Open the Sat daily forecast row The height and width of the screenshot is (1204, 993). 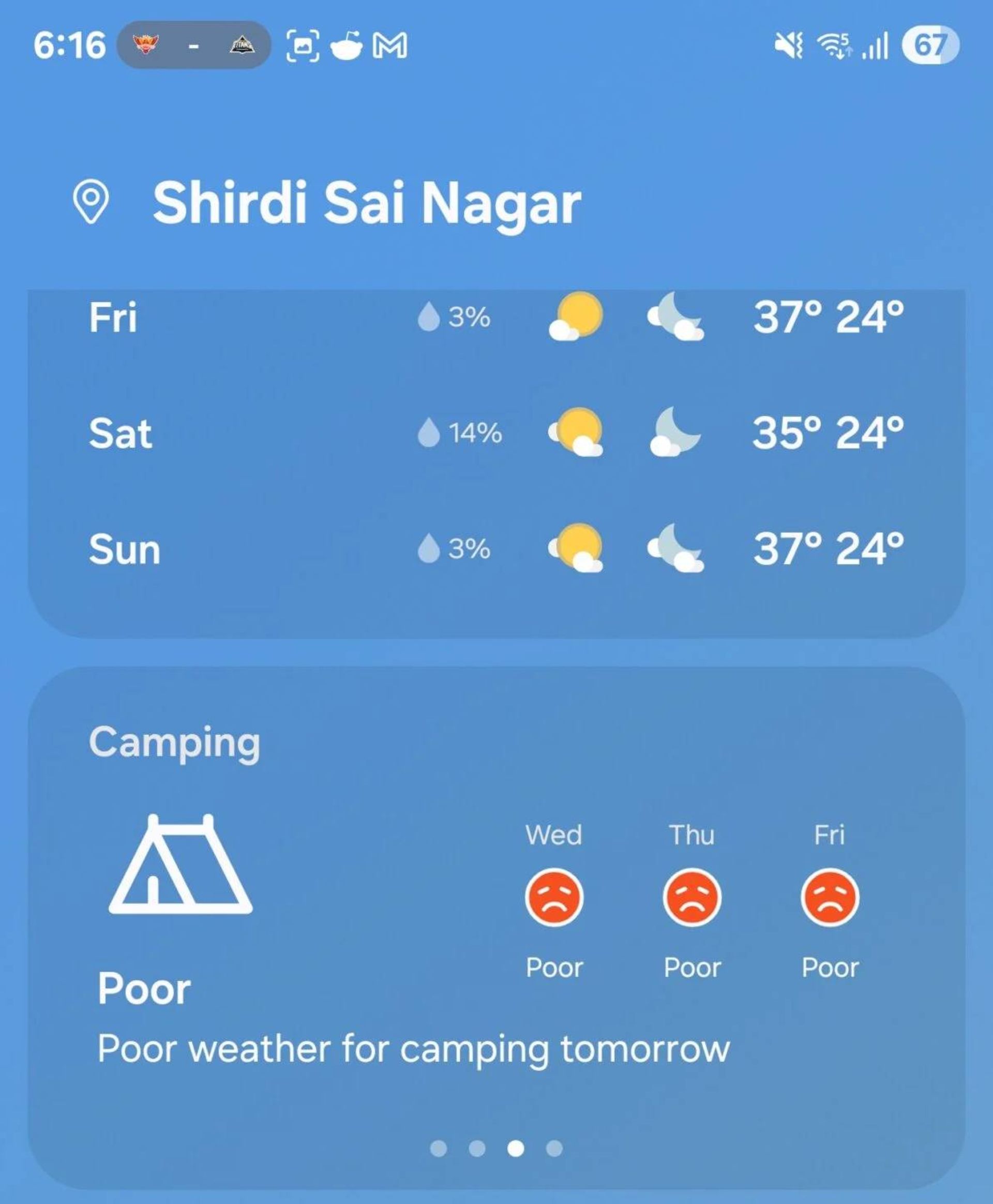[x=495, y=433]
